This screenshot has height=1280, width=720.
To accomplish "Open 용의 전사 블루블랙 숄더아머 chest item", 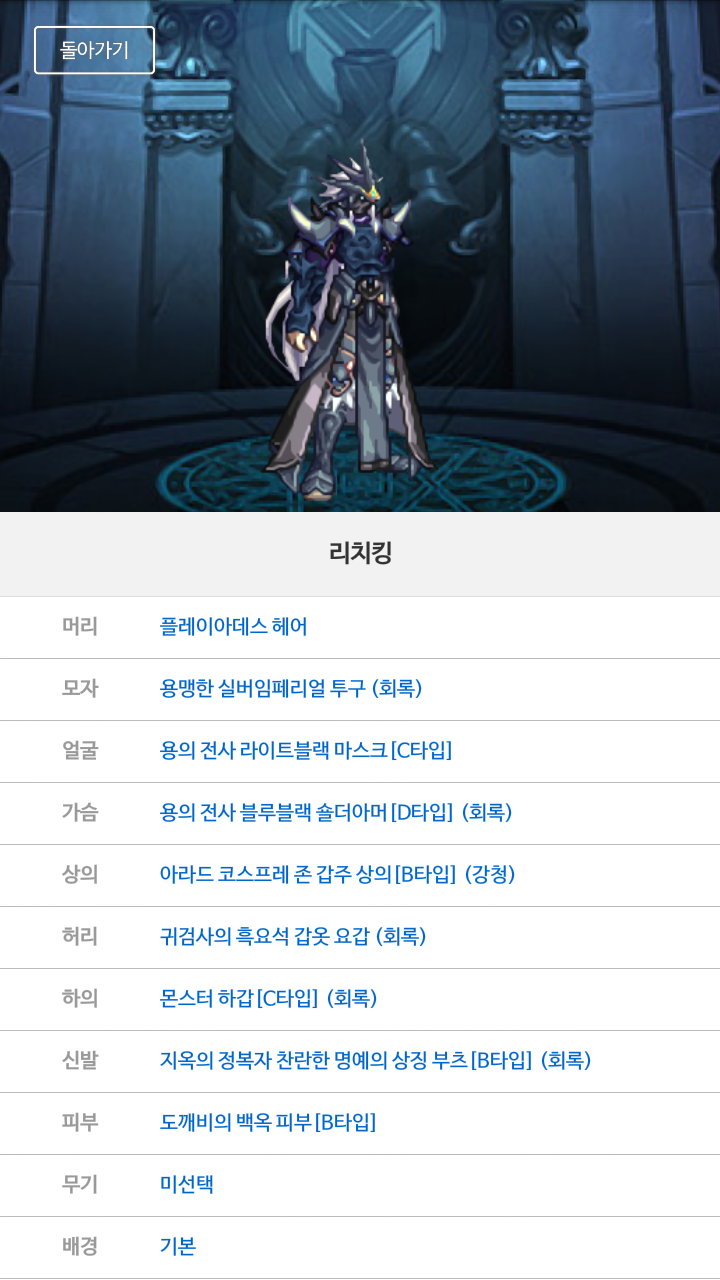I will (x=335, y=813).
